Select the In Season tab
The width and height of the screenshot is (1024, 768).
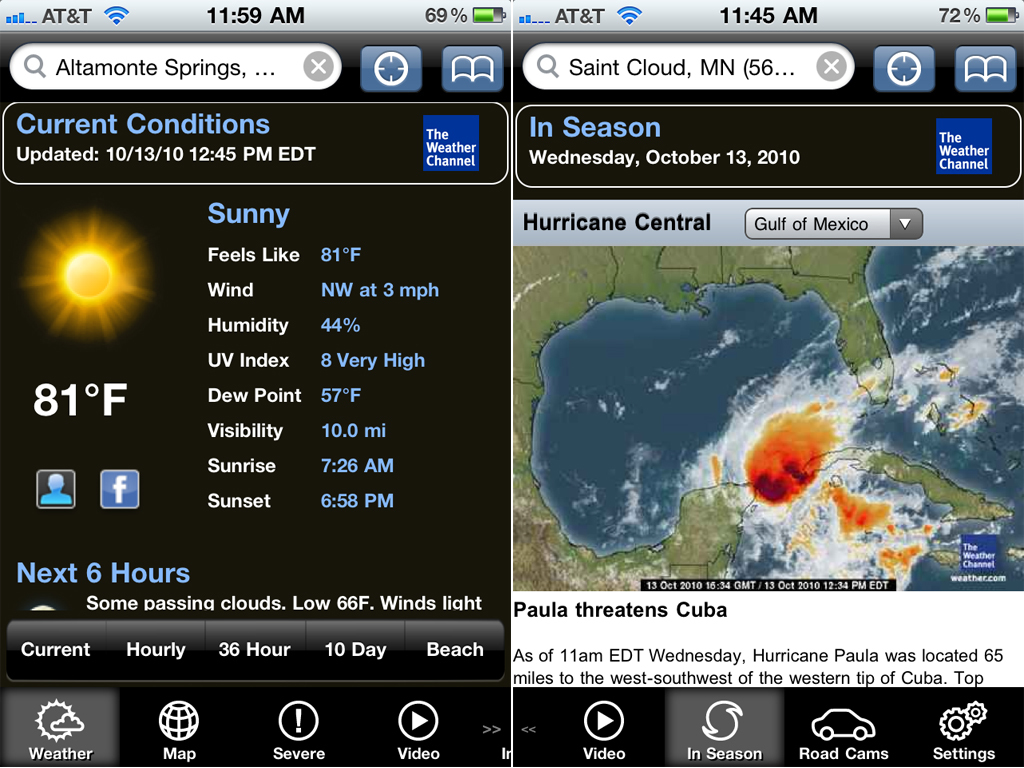pyautogui.click(x=724, y=730)
